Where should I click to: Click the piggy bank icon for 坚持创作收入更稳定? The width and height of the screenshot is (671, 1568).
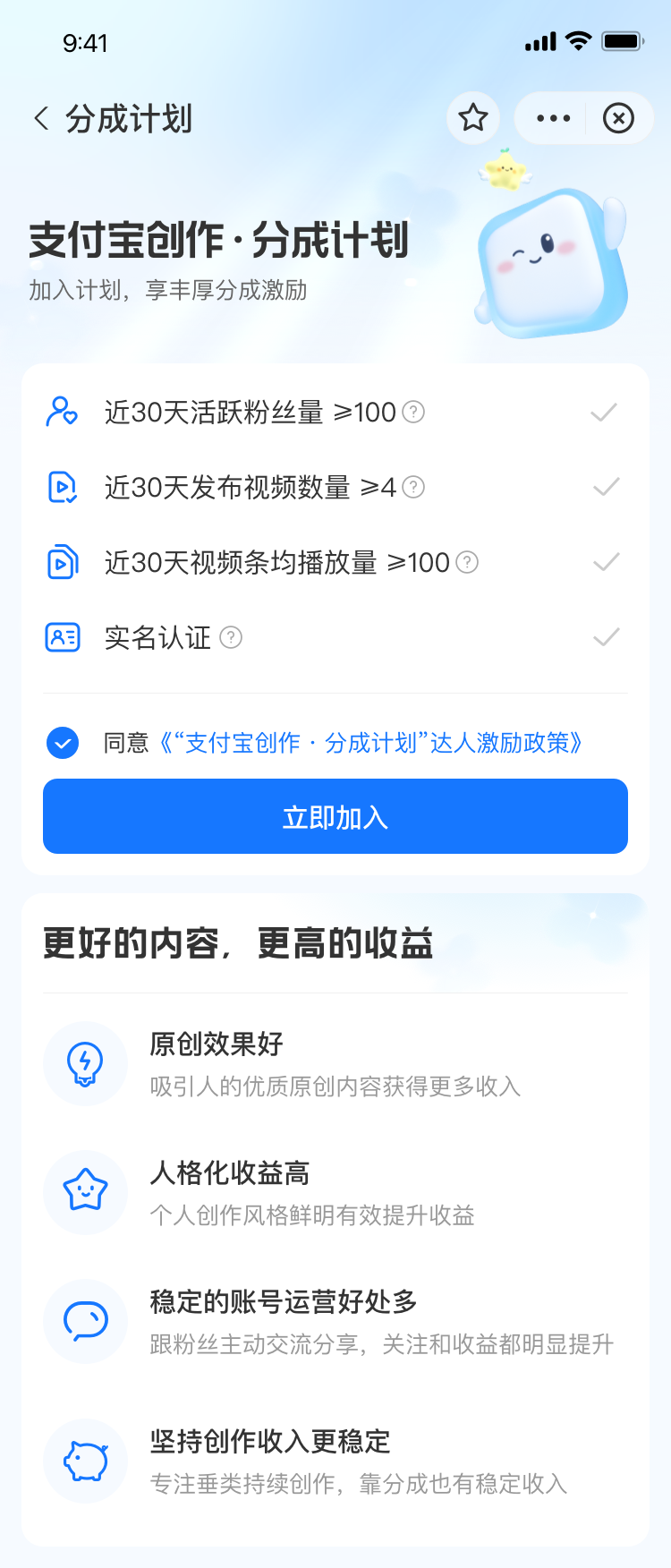[x=85, y=1461]
